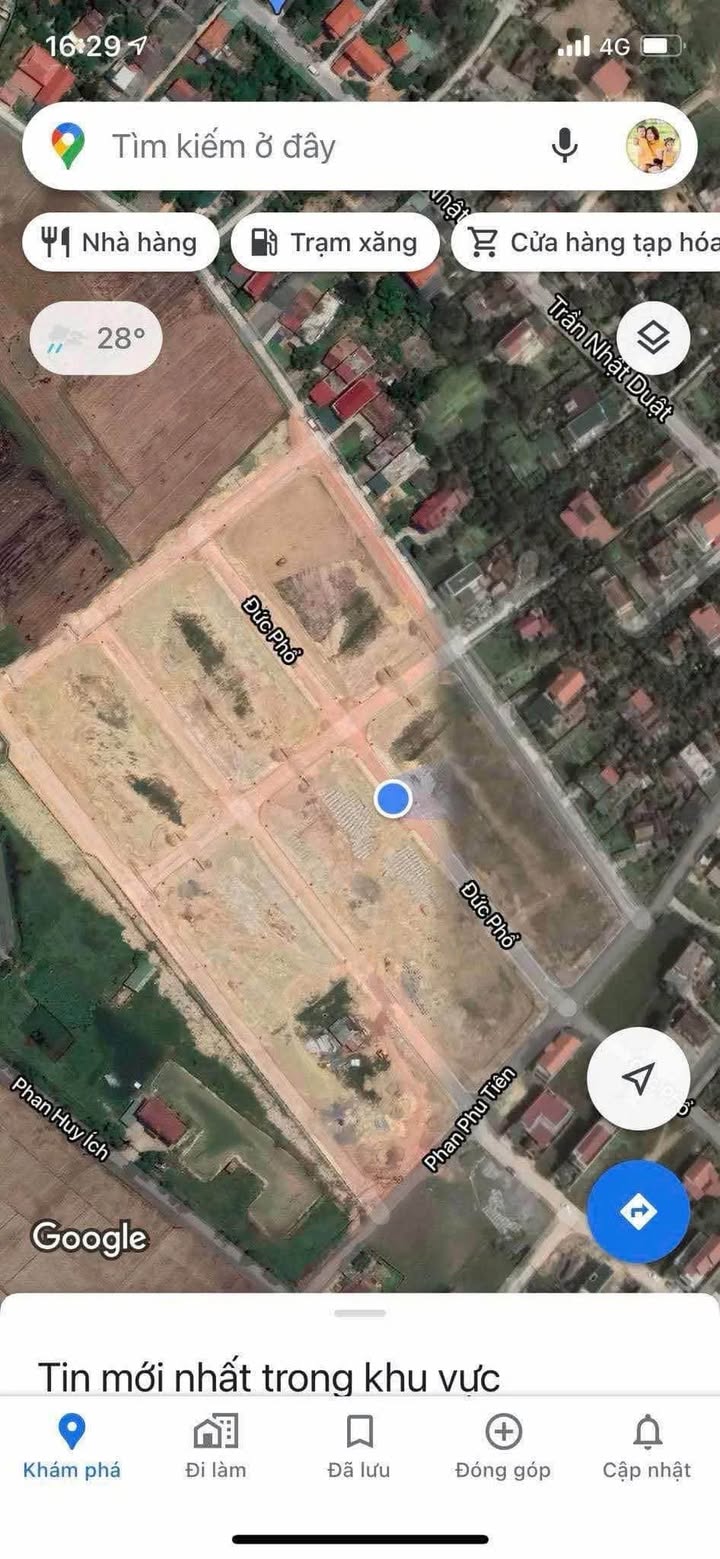Start voice search with the microphone
Screen dimensions: 720x1559
click(x=564, y=147)
